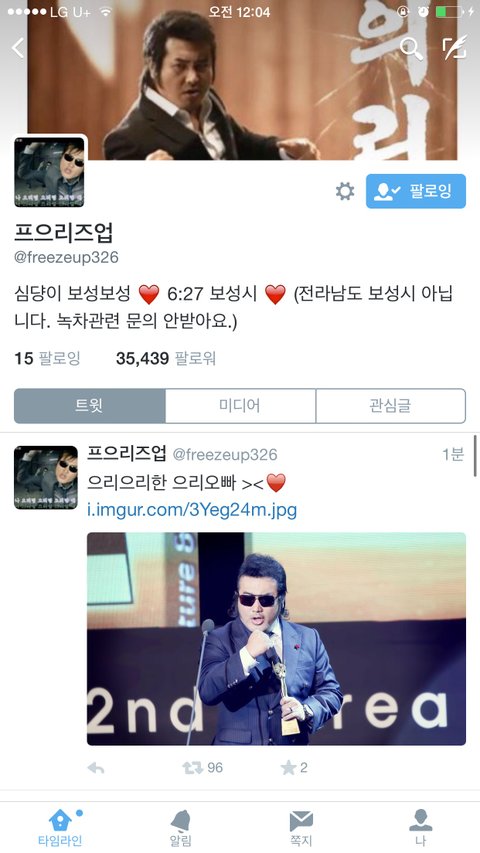Retweet the 으리으리한 tweet
The image size is (480, 853).
tap(202, 768)
